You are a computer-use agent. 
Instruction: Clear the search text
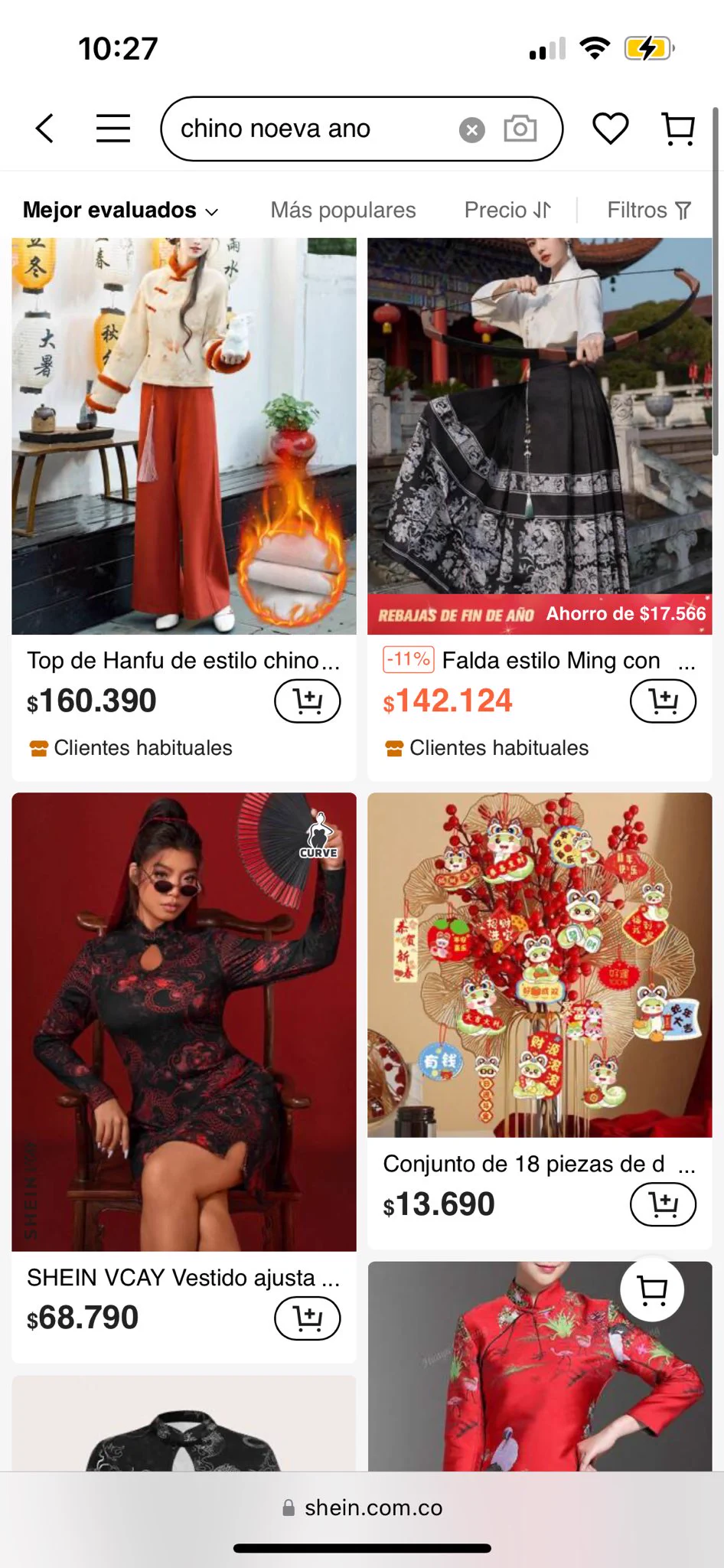click(472, 130)
